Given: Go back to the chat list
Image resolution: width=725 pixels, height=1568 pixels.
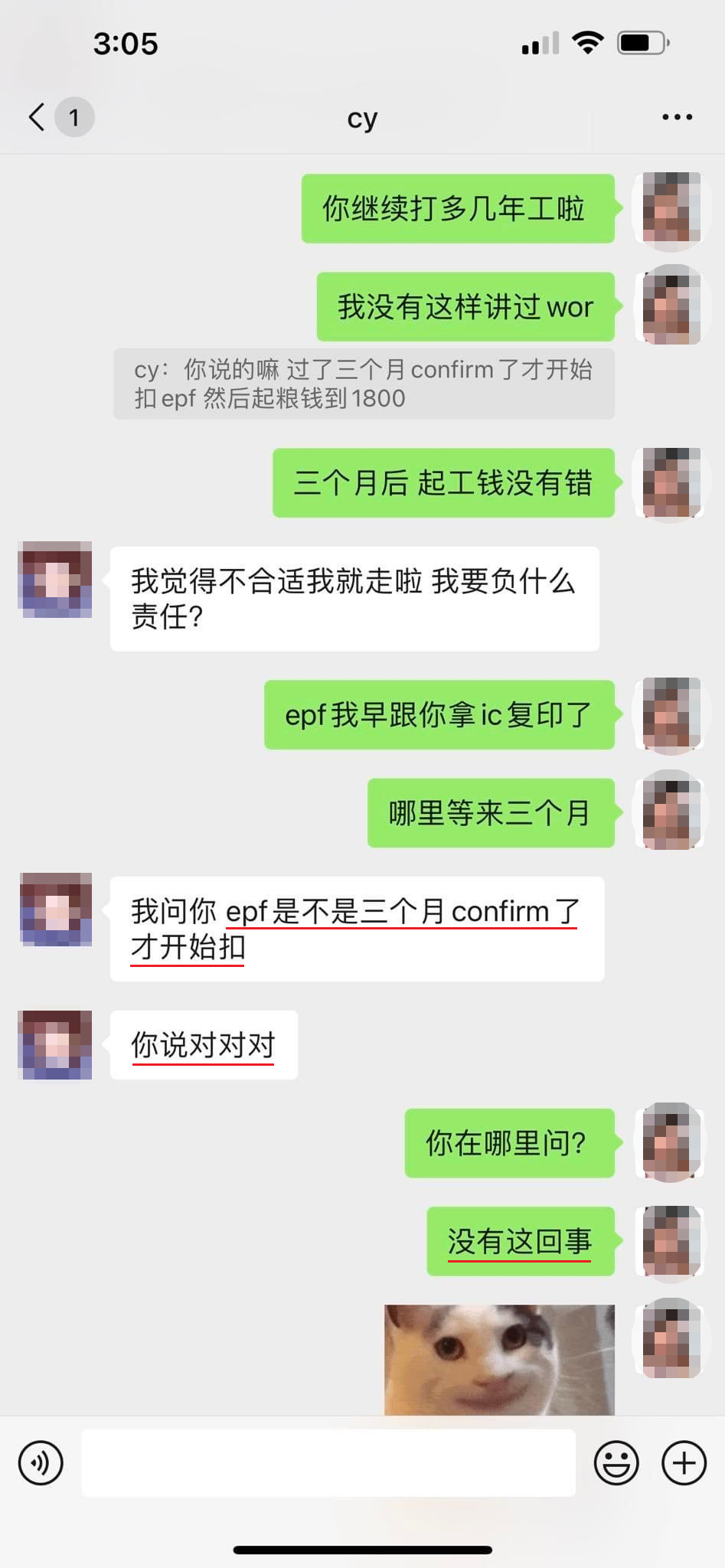Looking at the screenshot, I should [37, 117].
